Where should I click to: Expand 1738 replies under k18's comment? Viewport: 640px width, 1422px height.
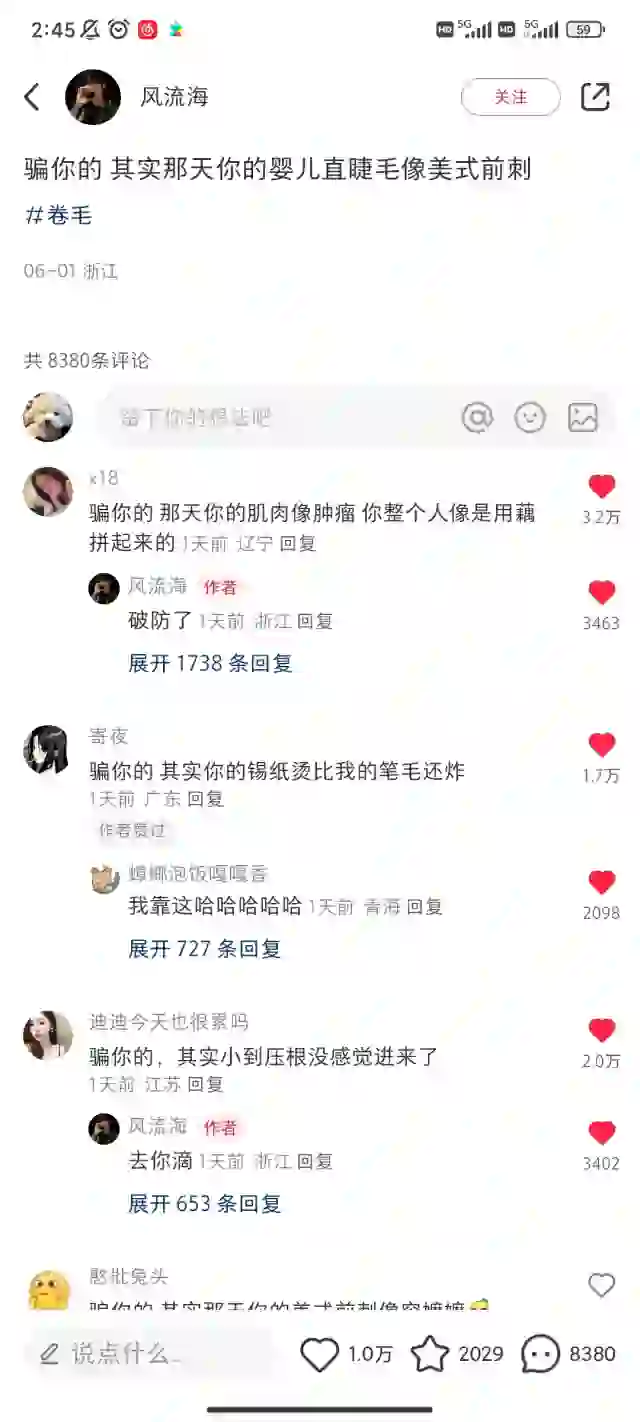[x=210, y=663]
